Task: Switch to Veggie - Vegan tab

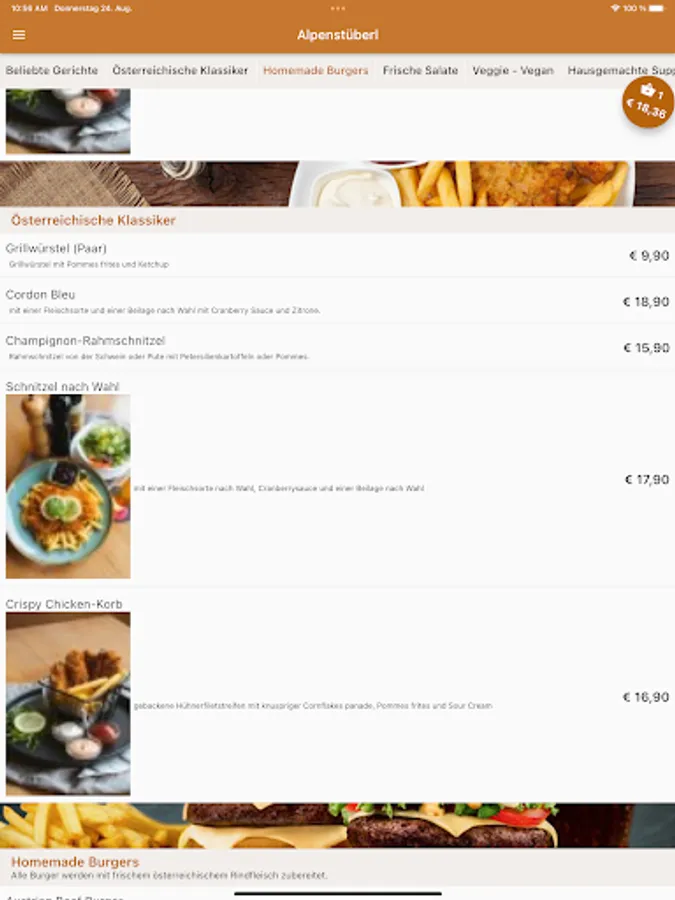Action: coord(513,70)
